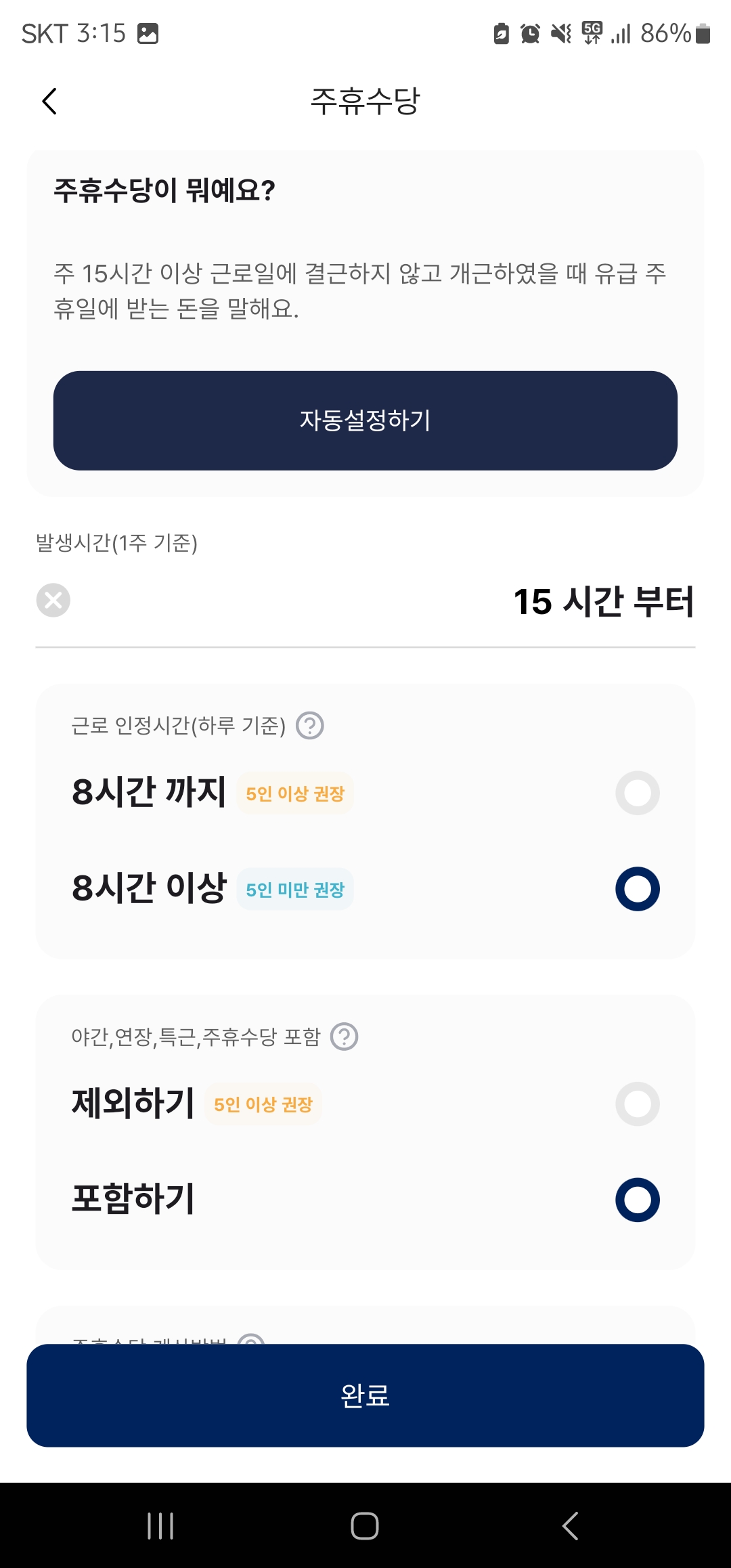Viewport: 731px width, 1568px height.
Task: Tap the screenshot notification icon in status bar
Action: (x=148, y=32)
